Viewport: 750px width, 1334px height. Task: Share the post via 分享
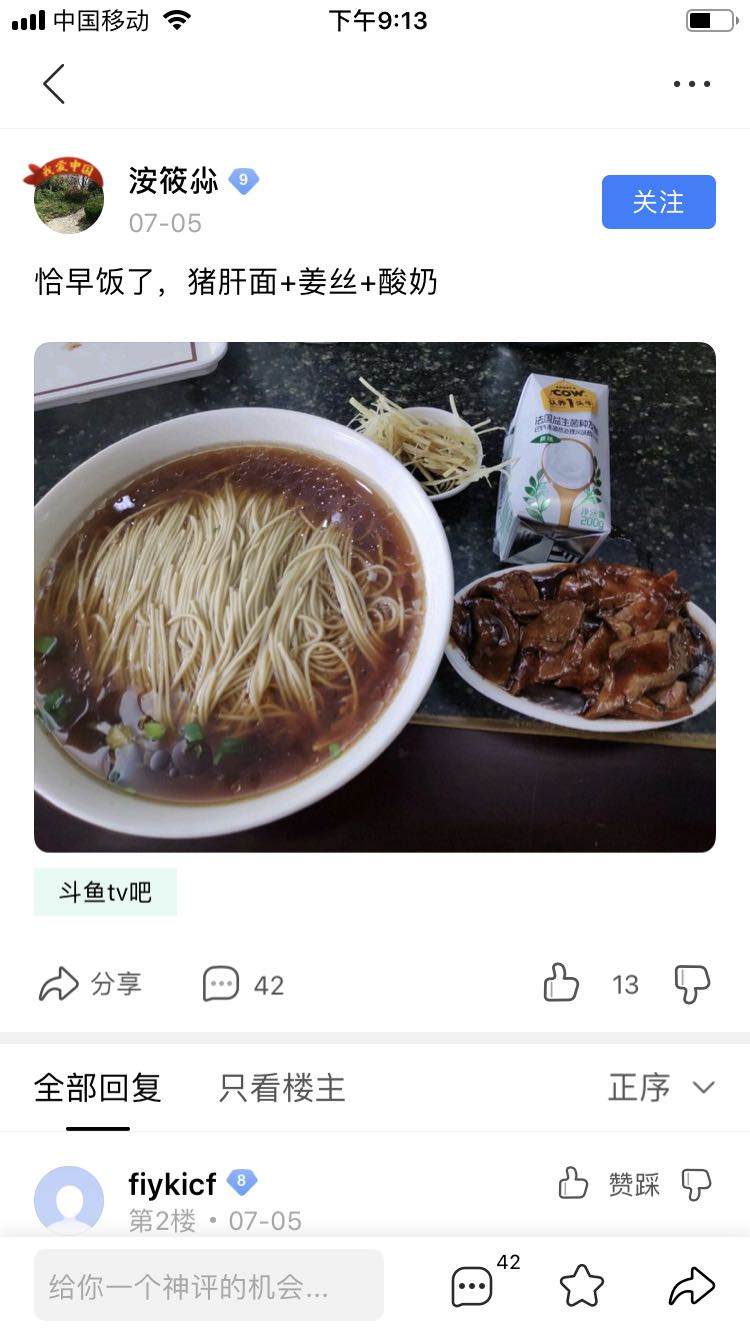[x=90, y=984]
